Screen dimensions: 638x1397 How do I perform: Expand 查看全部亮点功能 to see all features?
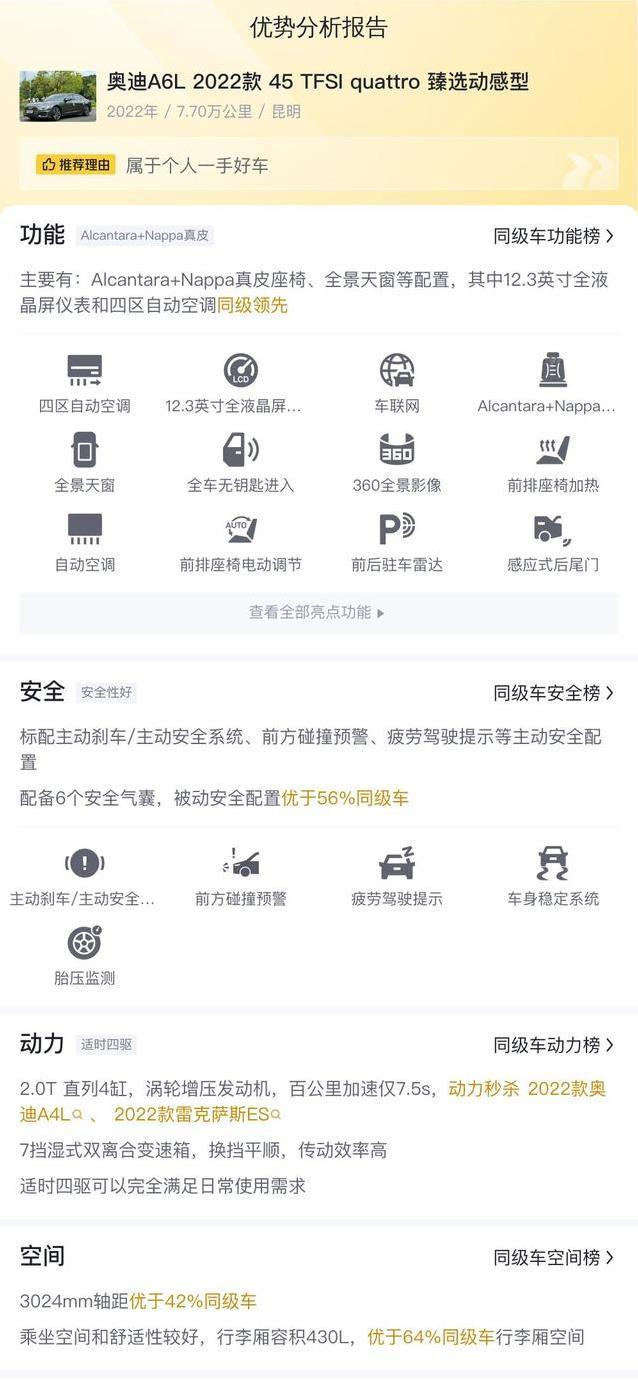click(318, 612)
